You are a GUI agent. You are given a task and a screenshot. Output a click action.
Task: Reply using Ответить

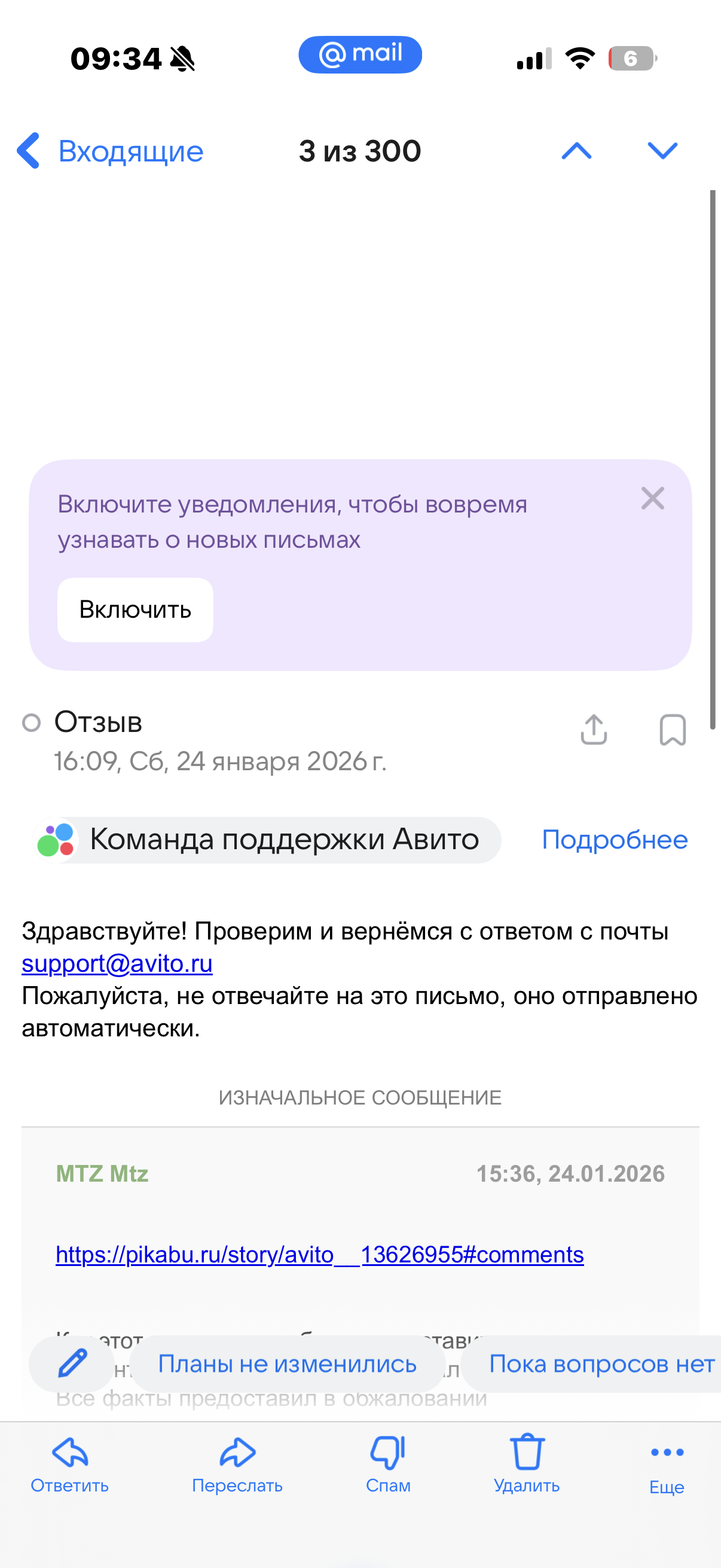70,1464
